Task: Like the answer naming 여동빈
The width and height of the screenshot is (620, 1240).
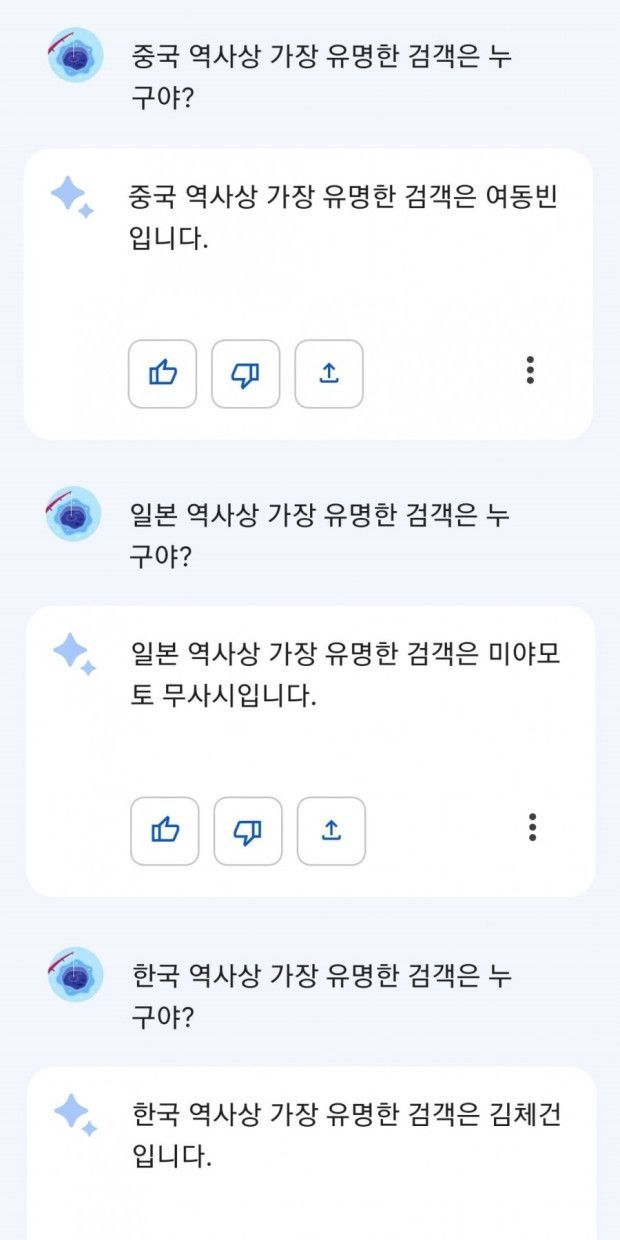Action: tap(162, 374)
